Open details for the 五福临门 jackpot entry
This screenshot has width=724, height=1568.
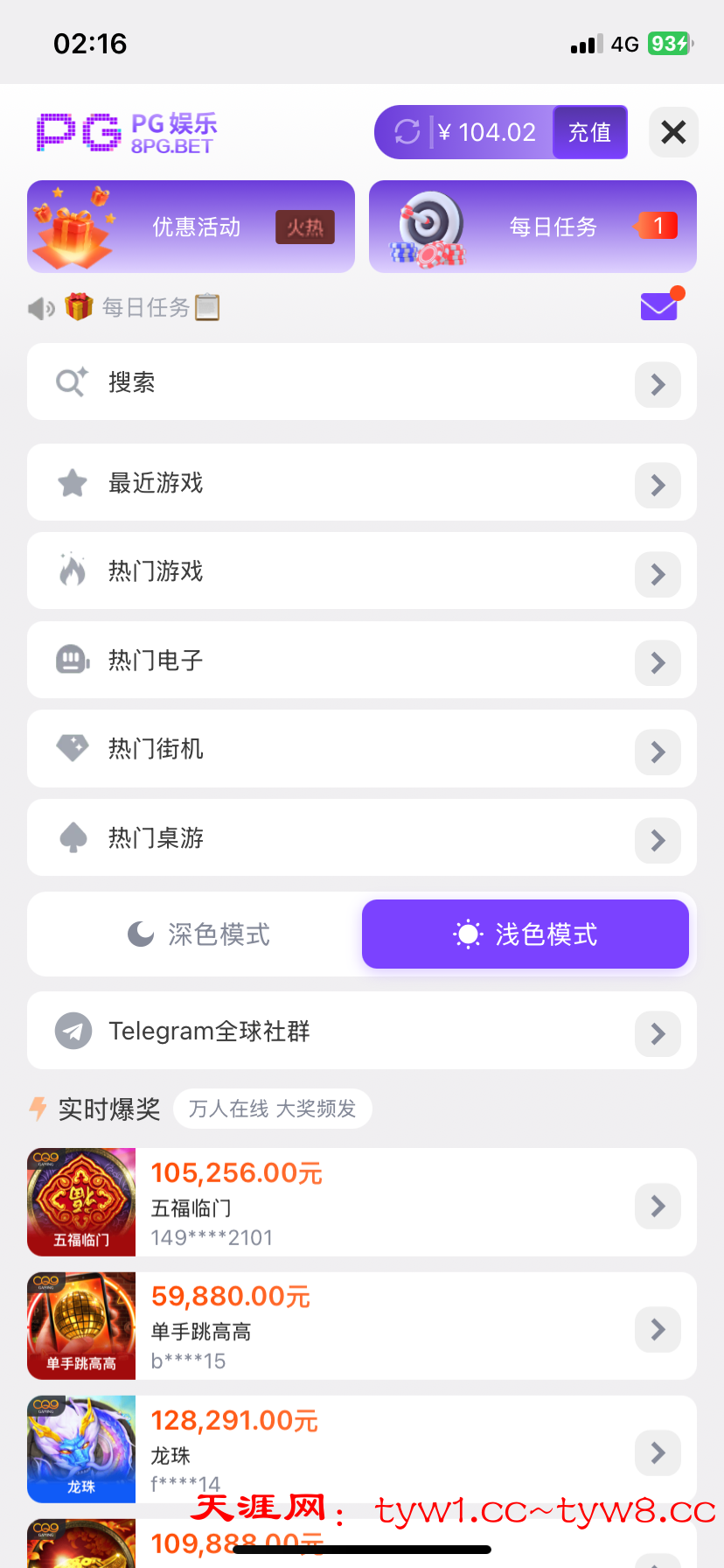[657, 1206]
